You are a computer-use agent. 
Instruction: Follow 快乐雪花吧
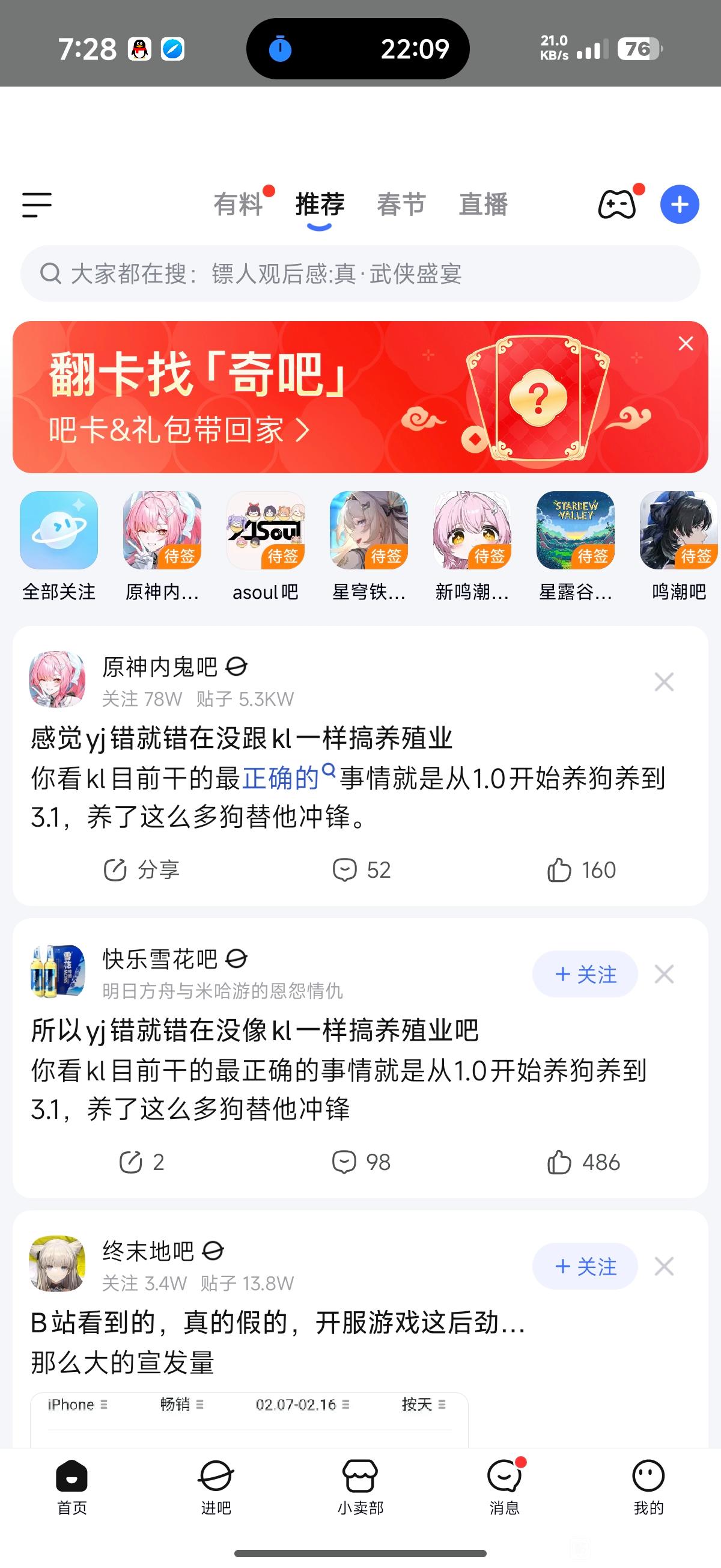[585, 975]
